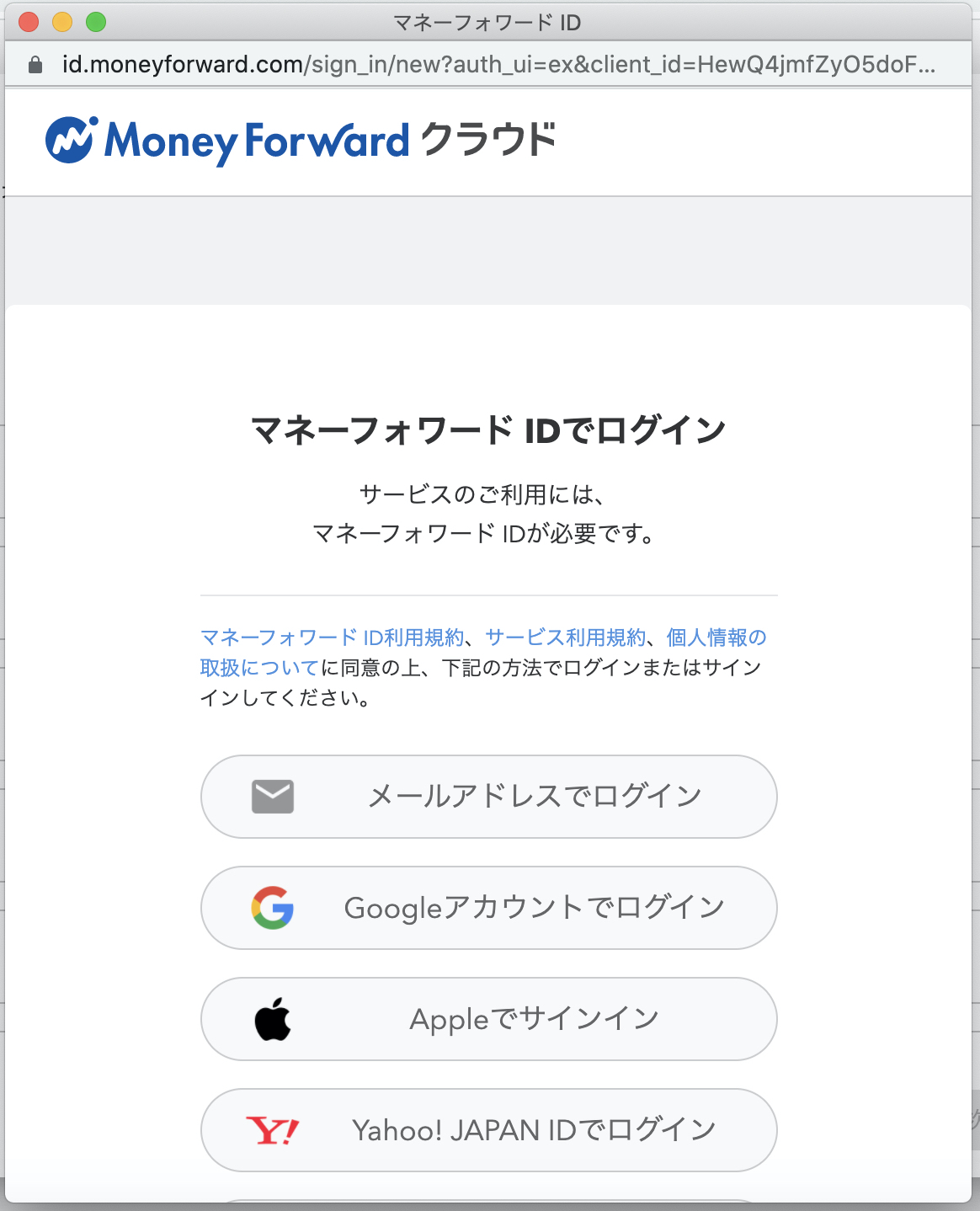This screenshot has width=980, height=1211.
Task: Select Sign in with Apple
Action: [x=488, y=1019]
